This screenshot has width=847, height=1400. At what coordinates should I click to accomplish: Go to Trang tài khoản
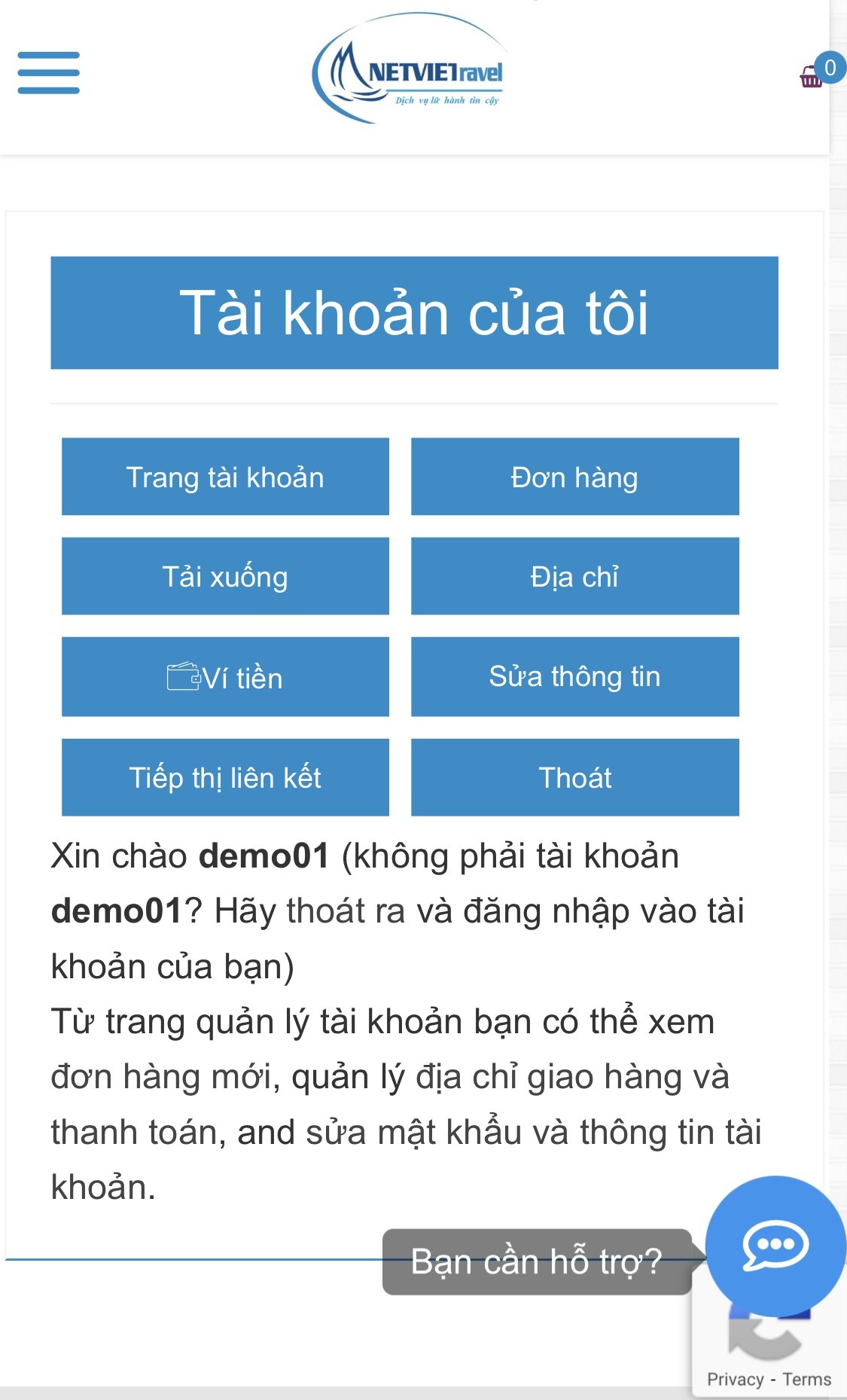225,477
